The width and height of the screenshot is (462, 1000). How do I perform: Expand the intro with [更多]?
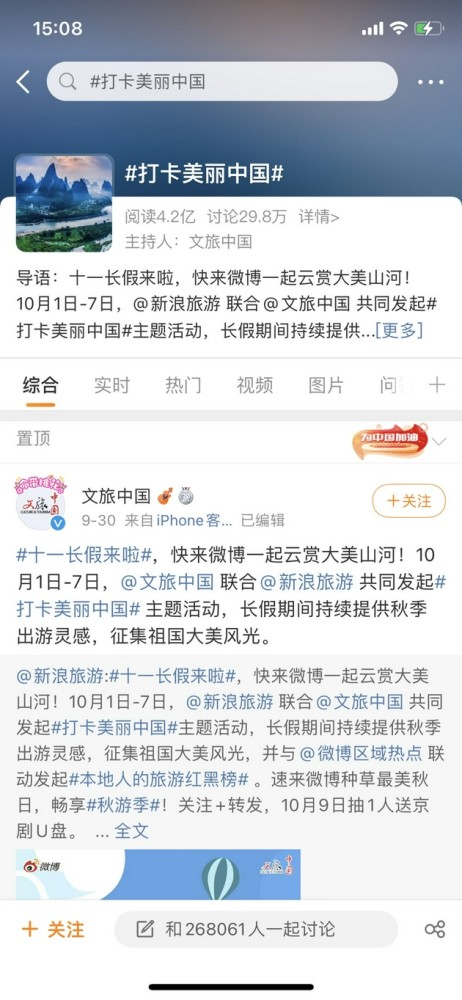pyautogui.click(x=399, y=330)
